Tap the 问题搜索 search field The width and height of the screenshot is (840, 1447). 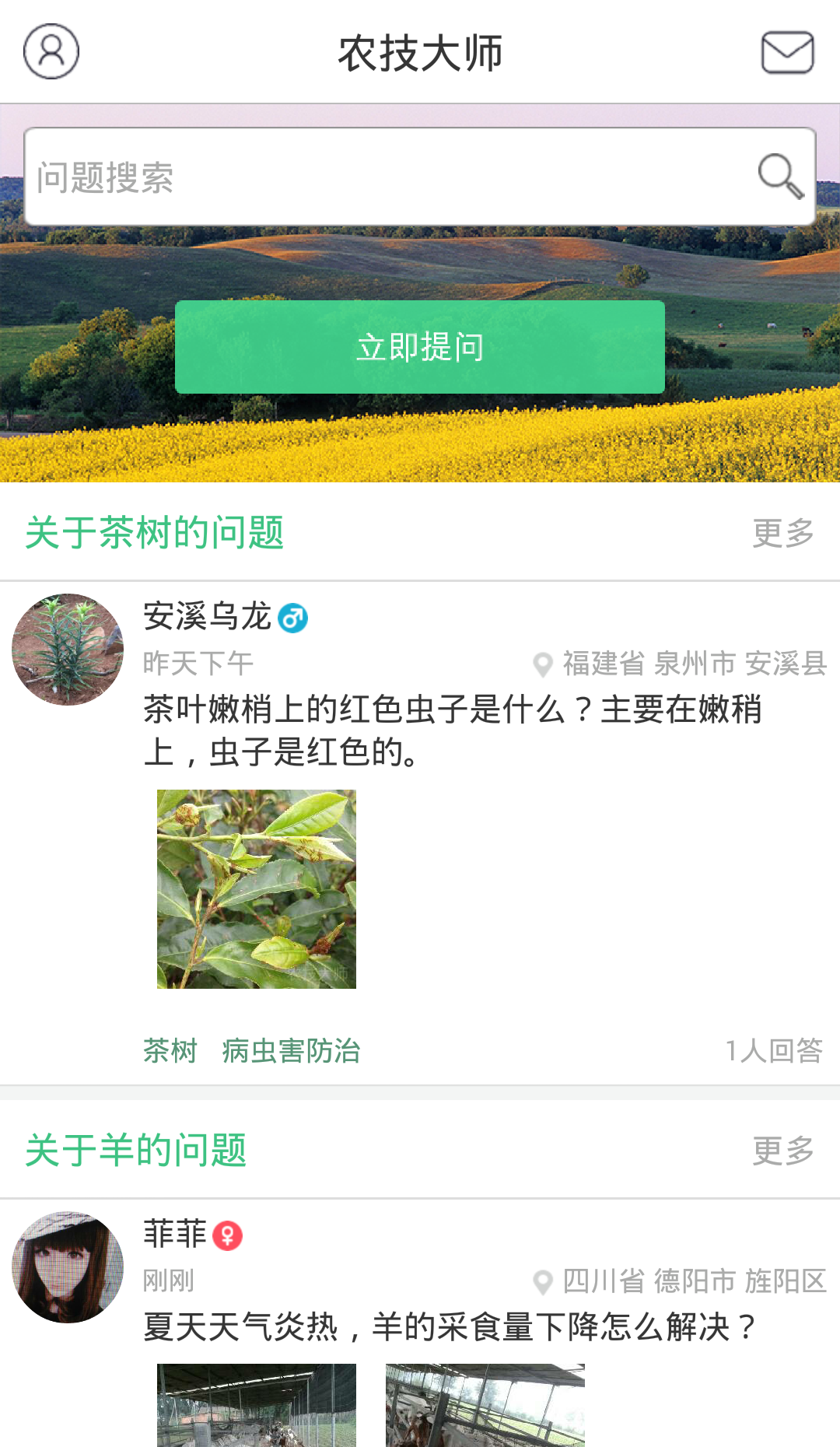[x=389, y=177]
